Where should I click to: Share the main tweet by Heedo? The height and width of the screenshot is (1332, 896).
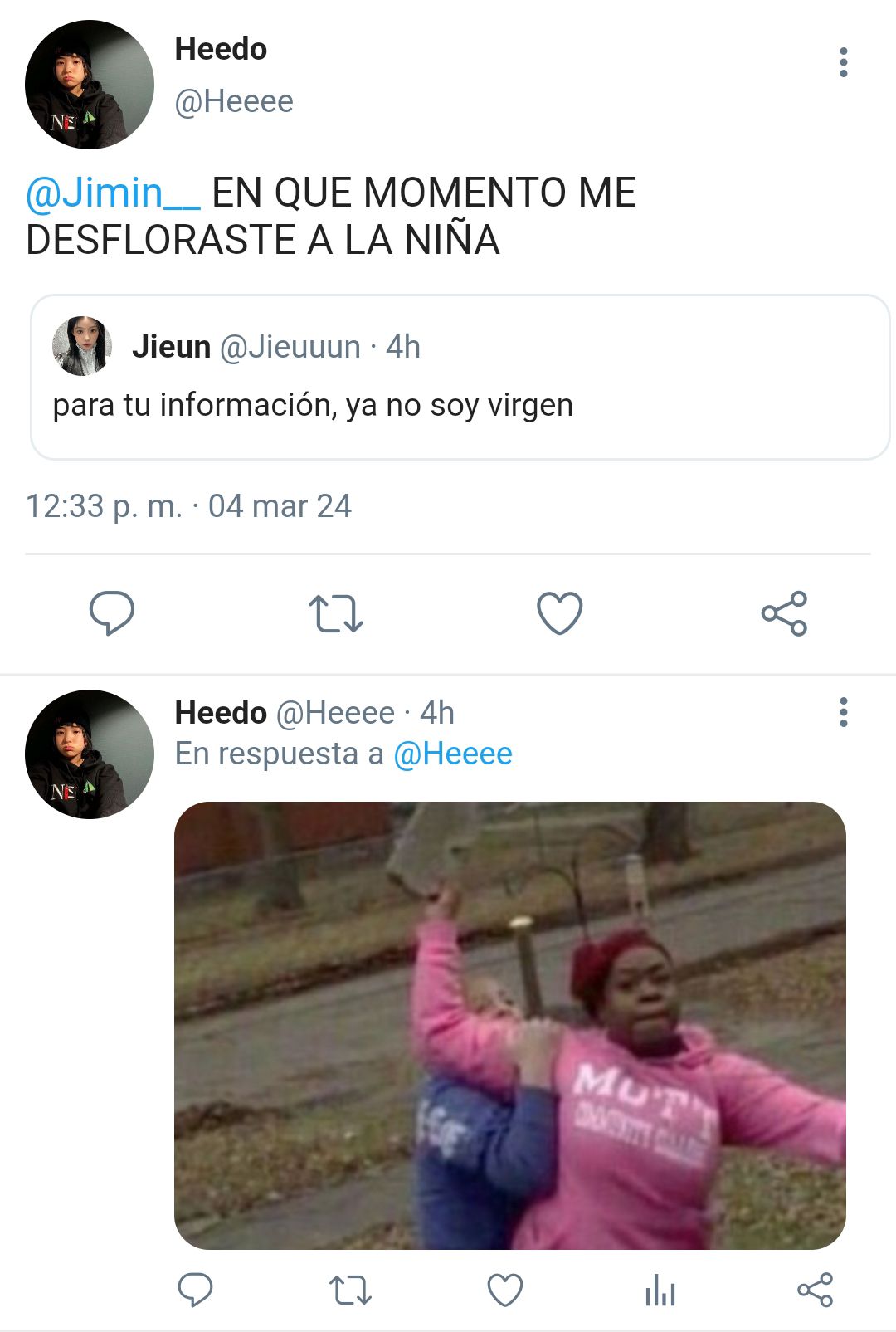784,613
